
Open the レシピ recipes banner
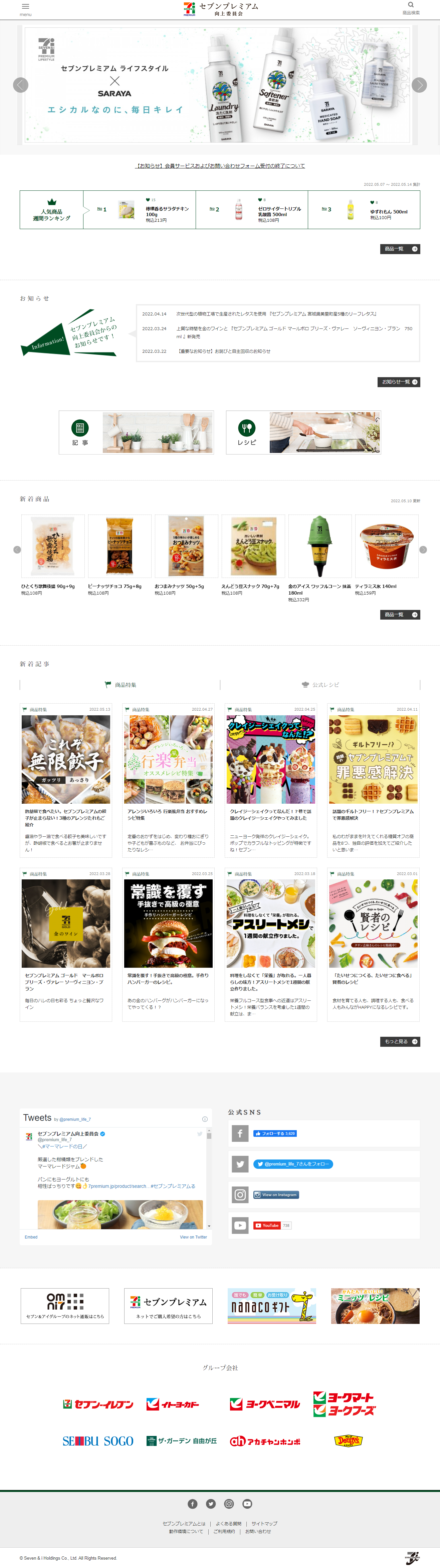303,432
